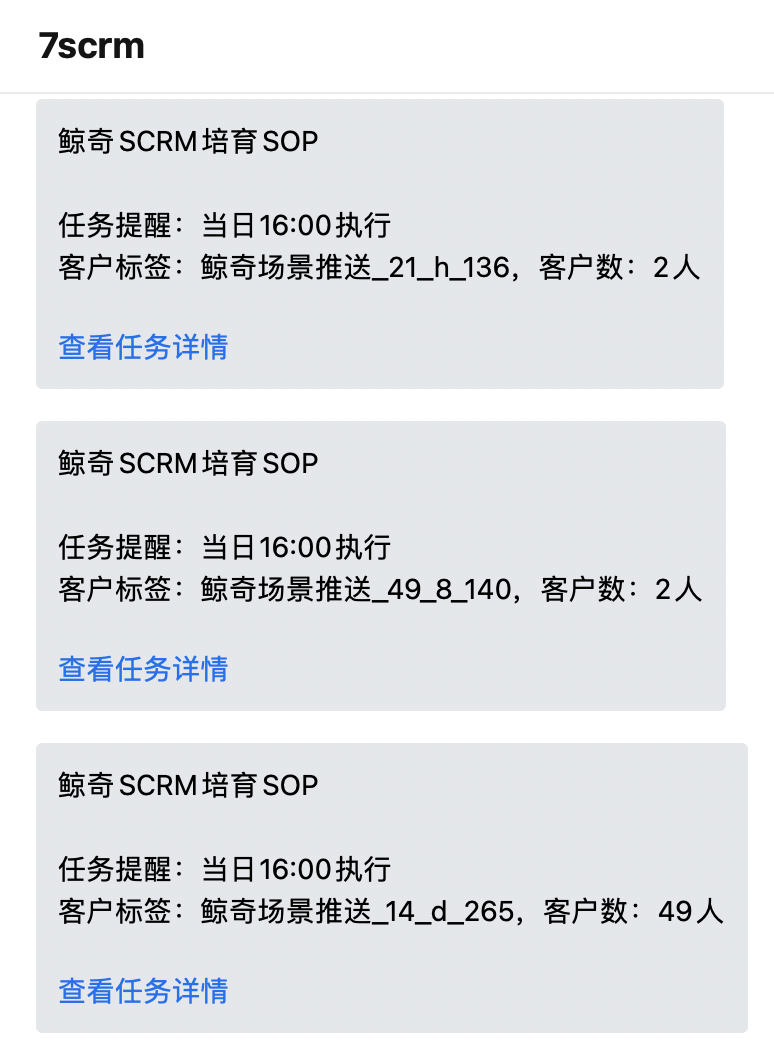This screenshot has height=1052, width=774.
Task: Click the 7scrm app title
Action: pyautogui.click(x=90, y=46)
